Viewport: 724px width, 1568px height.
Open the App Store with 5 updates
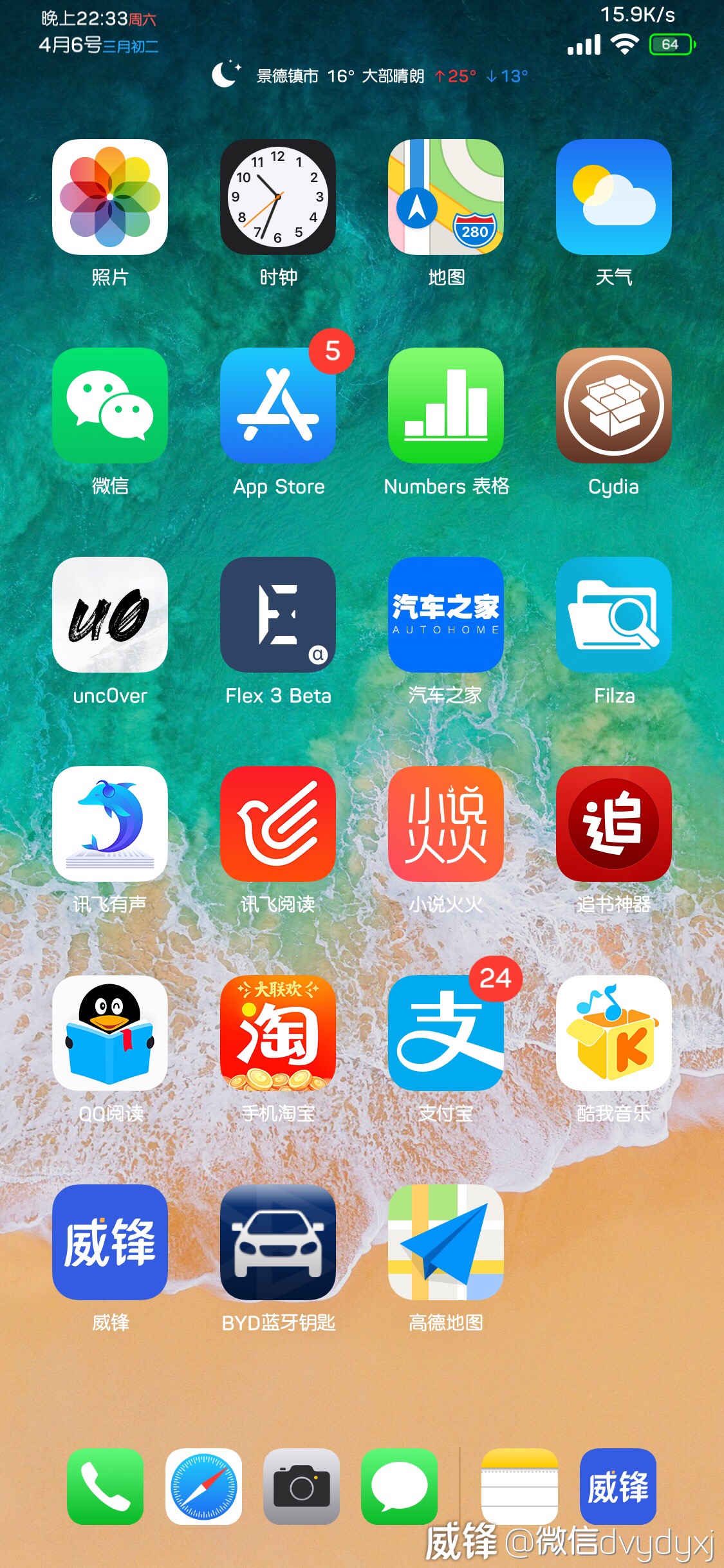coord(278,406)
